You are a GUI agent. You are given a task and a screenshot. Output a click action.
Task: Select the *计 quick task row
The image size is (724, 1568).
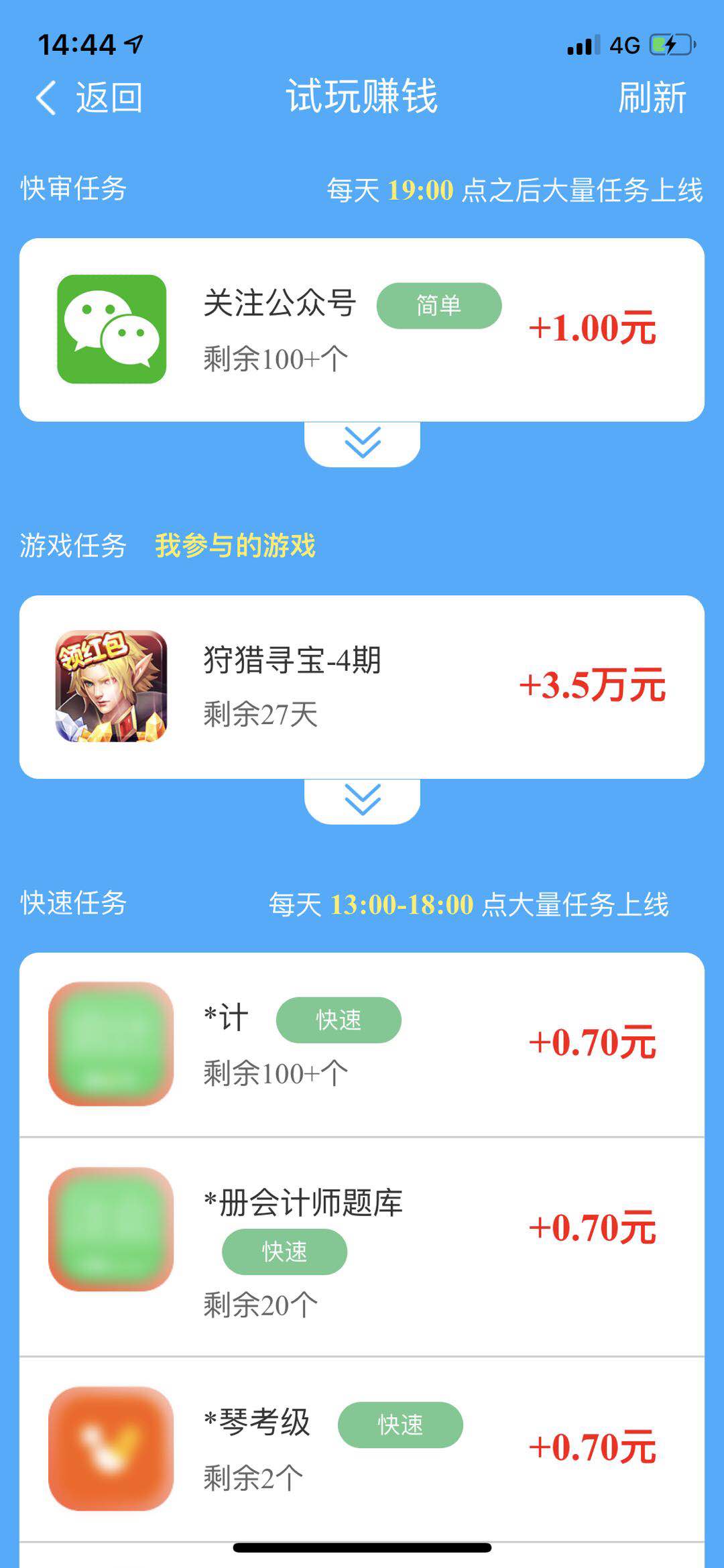coord(361,1044)
